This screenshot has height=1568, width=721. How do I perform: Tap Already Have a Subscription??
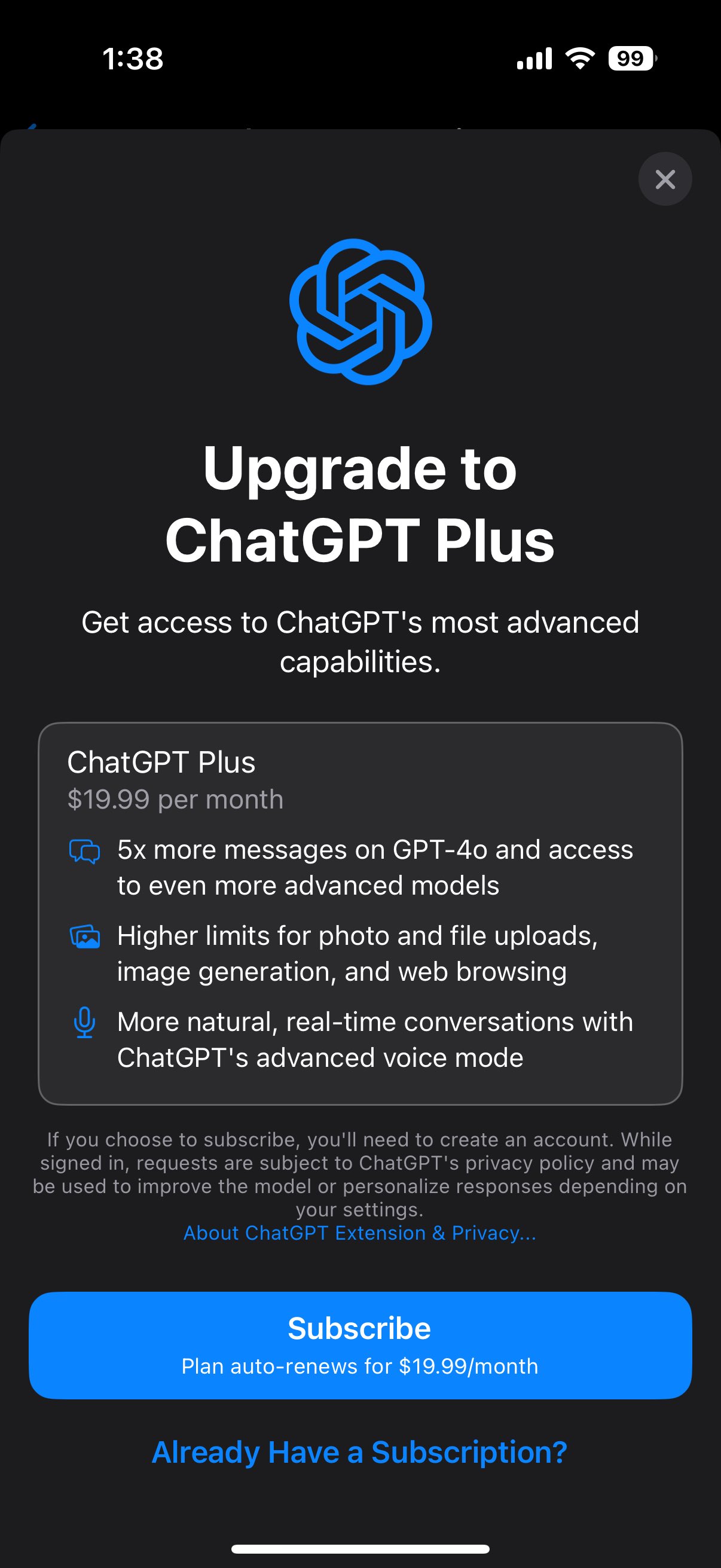(x=359, y=1452)
